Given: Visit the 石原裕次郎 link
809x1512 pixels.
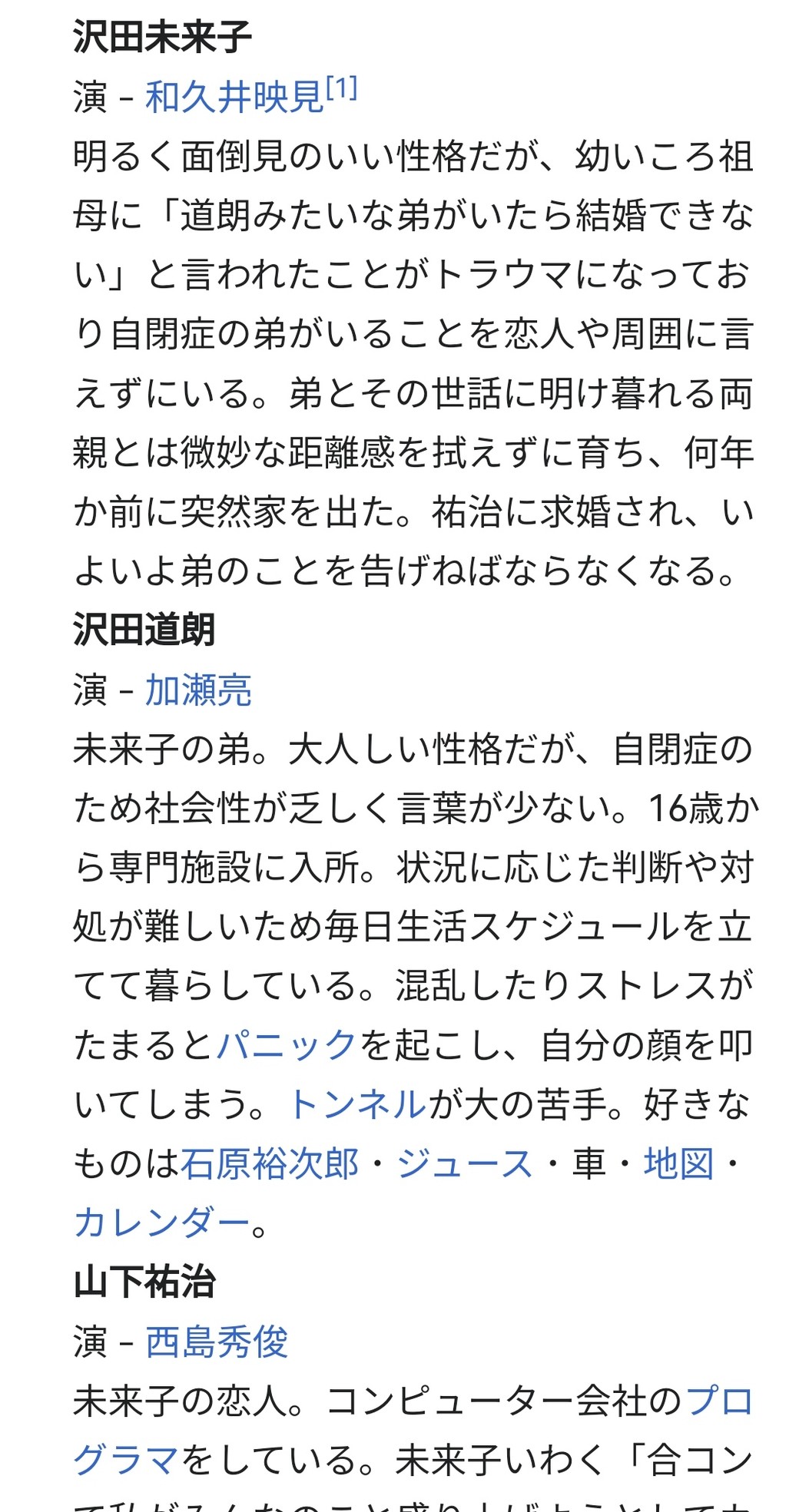Looking at the screenshot, I should [270, 1163].
